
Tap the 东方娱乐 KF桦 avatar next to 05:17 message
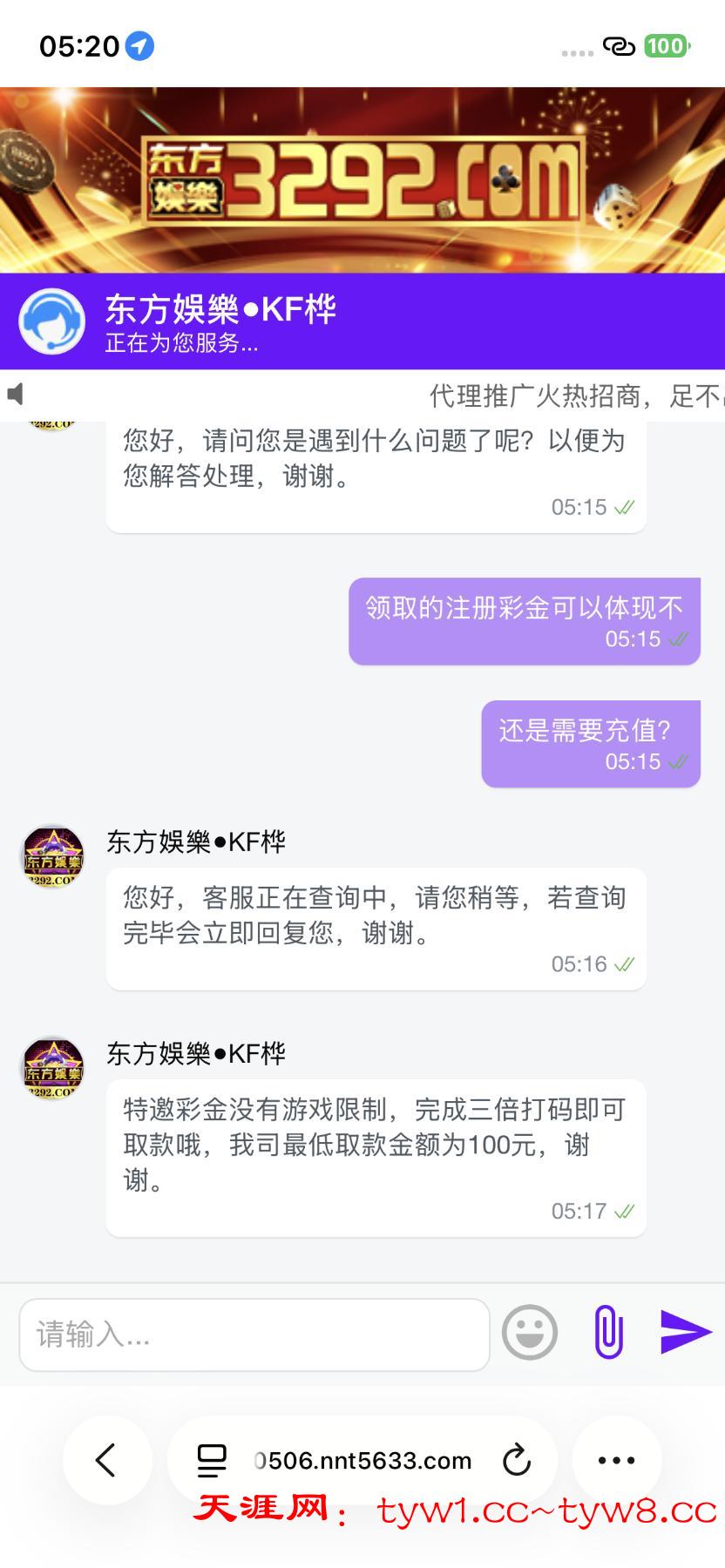[51, 1069]
